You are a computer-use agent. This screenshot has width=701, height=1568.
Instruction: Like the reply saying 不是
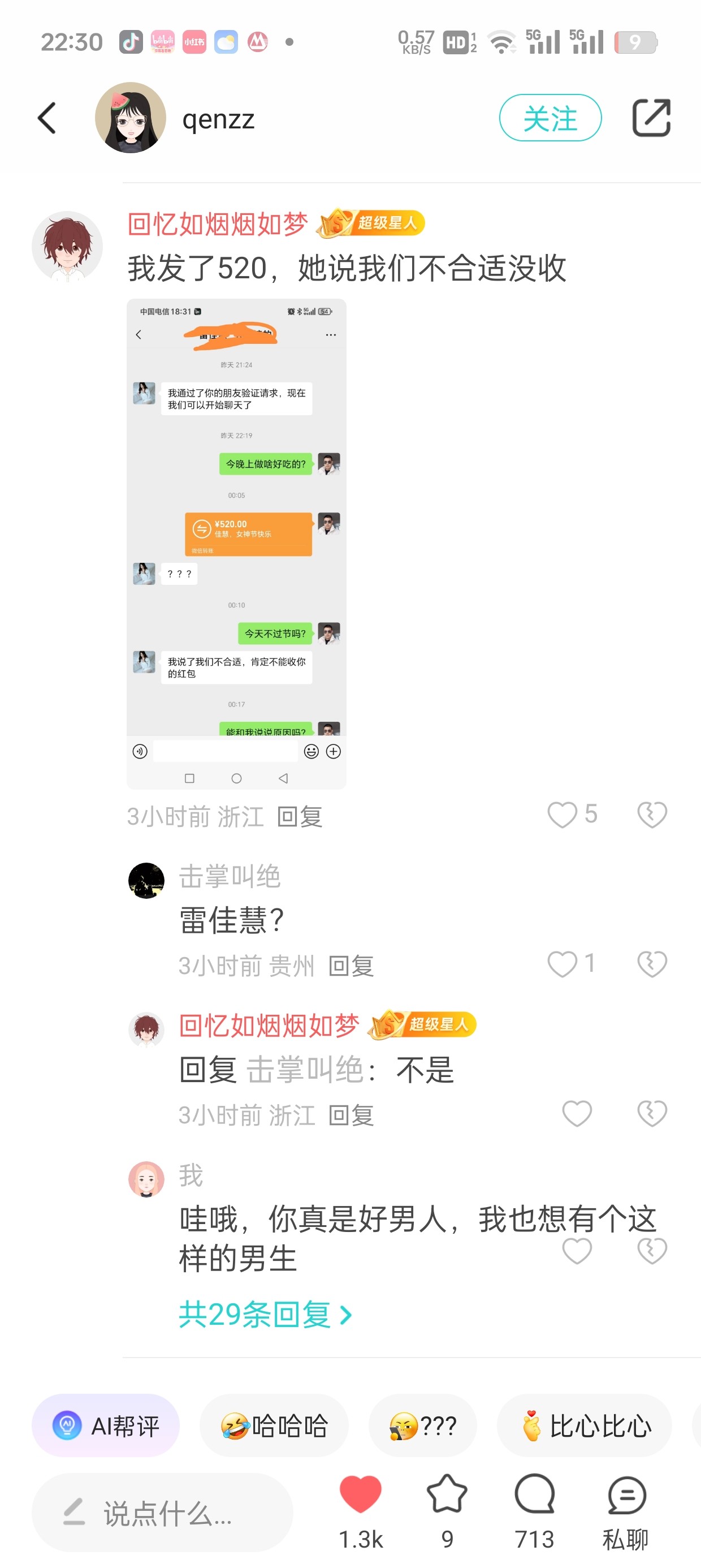pyautogui.click(x=577, y=1113)
